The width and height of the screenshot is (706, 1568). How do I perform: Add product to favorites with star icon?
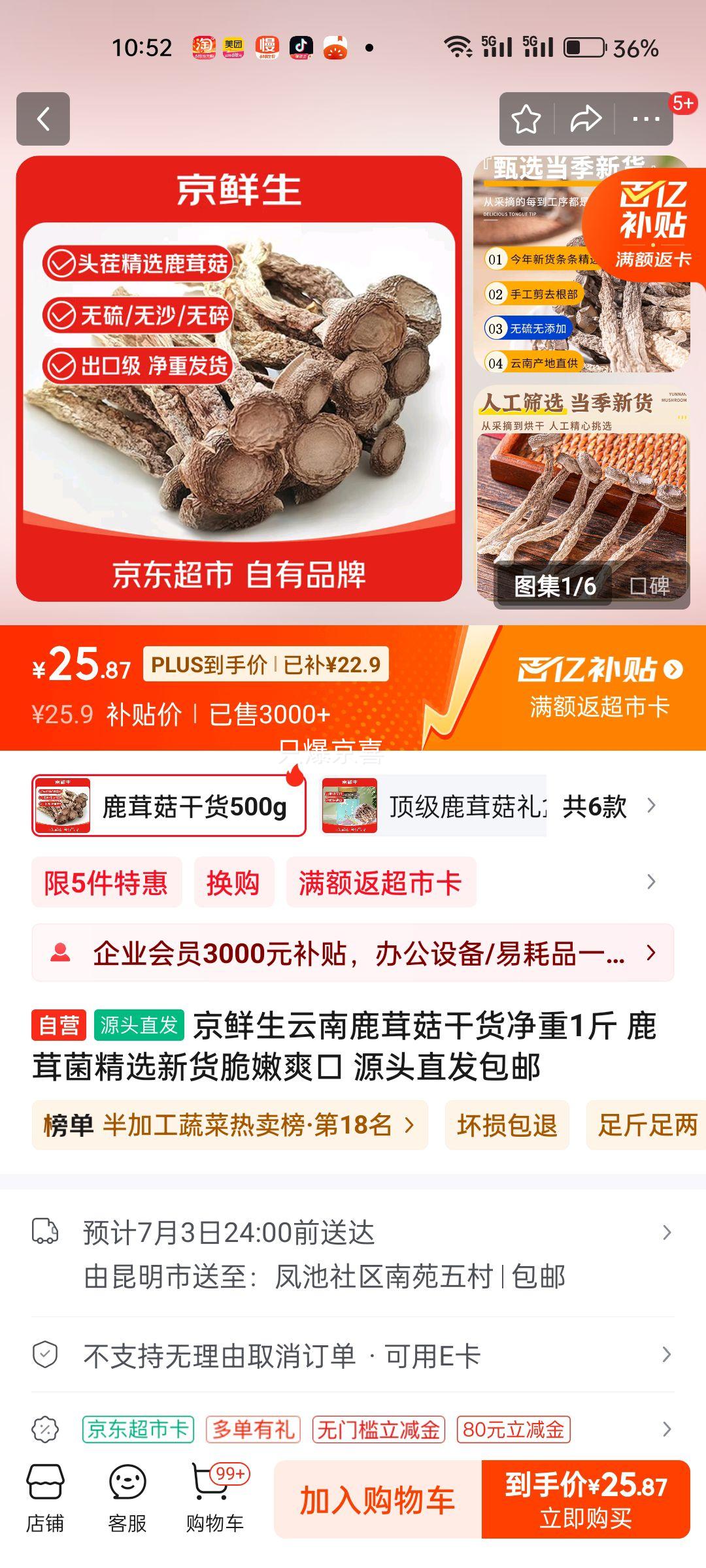pos(526,119)
